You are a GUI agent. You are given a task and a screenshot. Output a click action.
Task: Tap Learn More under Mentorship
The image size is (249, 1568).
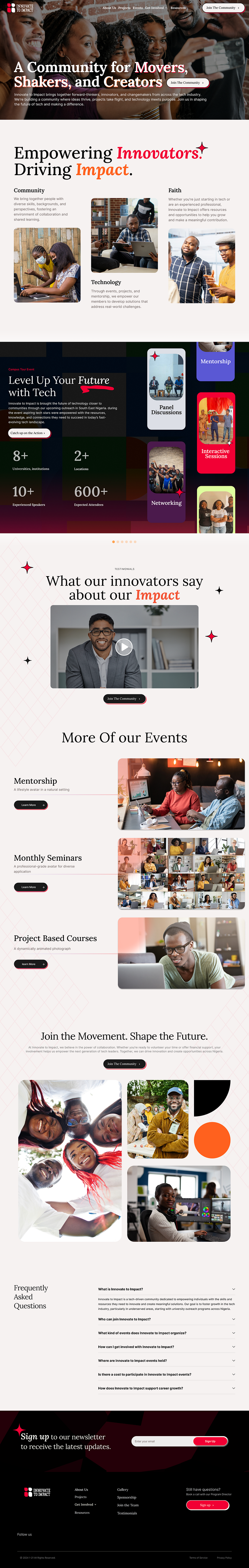[x=30, y=805]
